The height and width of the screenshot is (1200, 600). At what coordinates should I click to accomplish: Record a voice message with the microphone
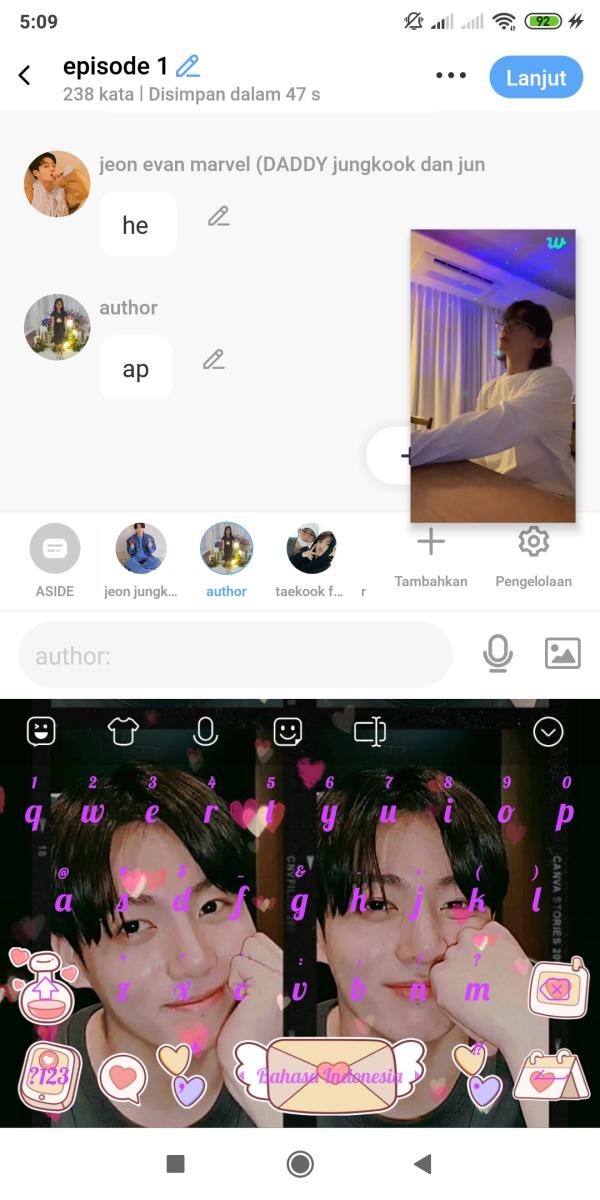[497, 655]
